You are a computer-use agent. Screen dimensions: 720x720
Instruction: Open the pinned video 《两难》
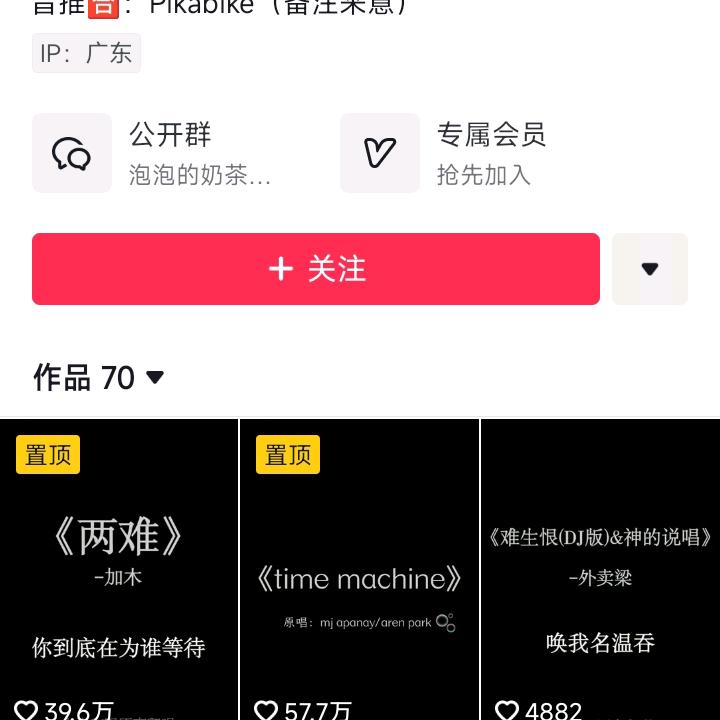[x=119, y=570]
